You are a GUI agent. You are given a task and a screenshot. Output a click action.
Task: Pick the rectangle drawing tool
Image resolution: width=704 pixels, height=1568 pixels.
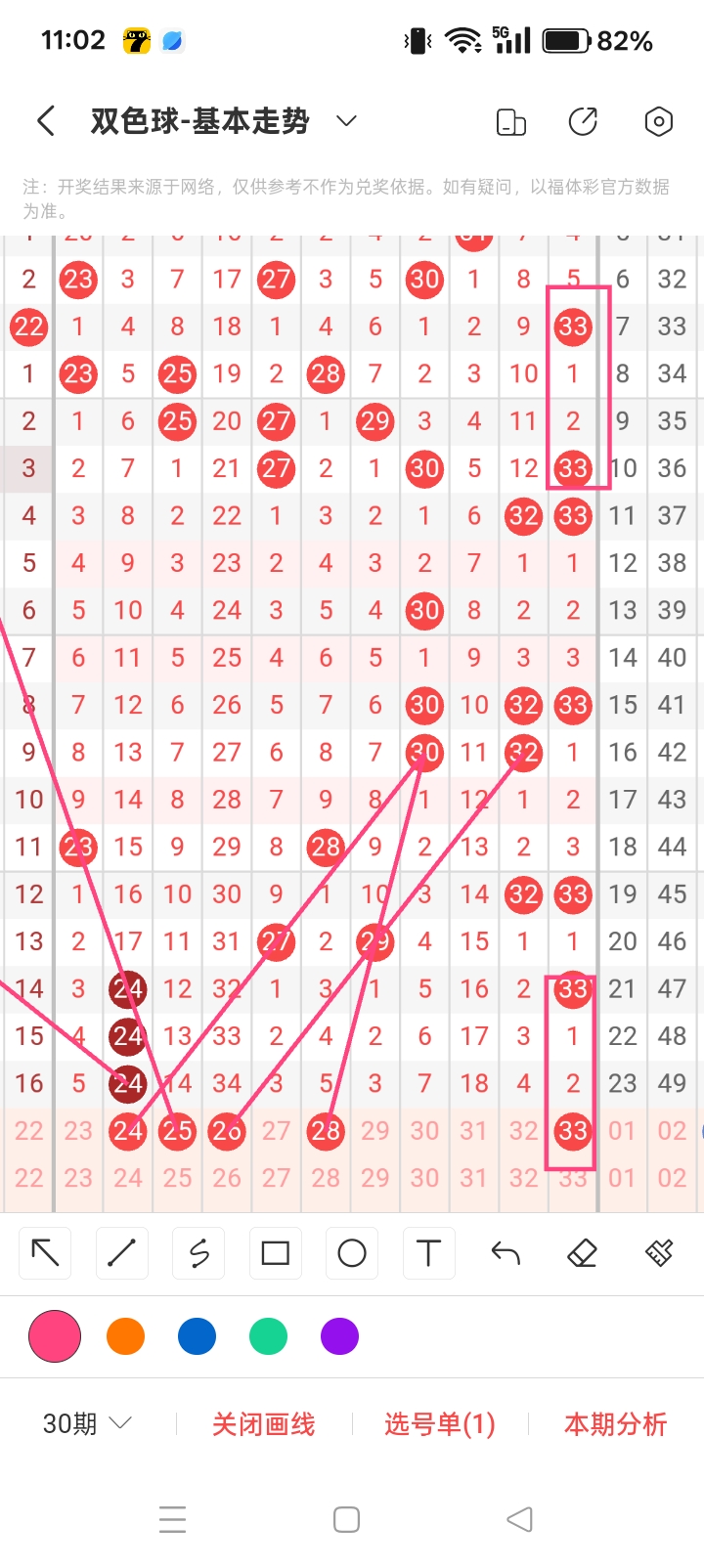(x=276, y=1252)
